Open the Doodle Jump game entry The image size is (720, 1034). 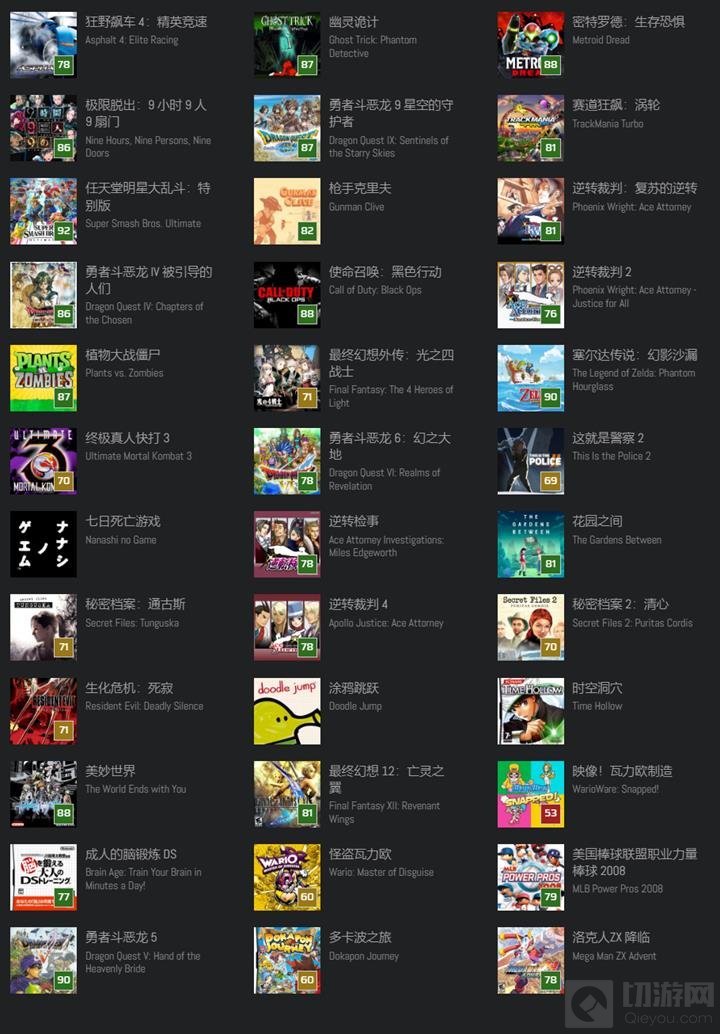pos(287,712)
